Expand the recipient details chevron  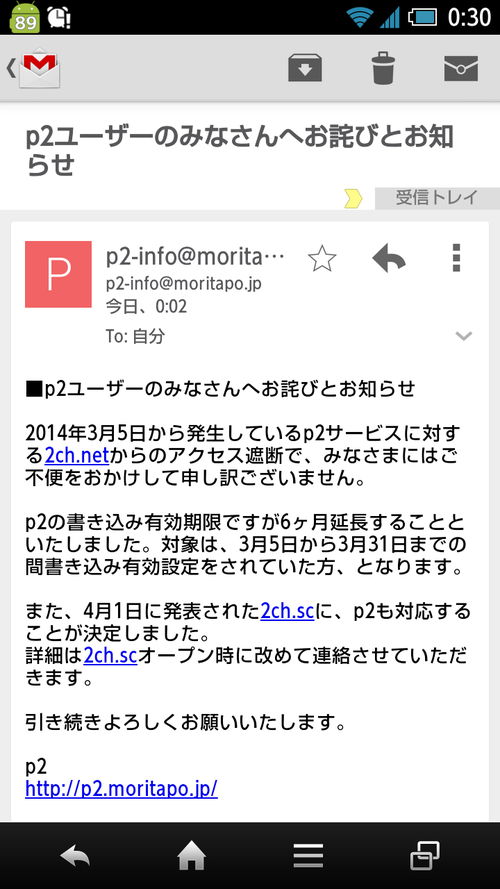(464, 336)
